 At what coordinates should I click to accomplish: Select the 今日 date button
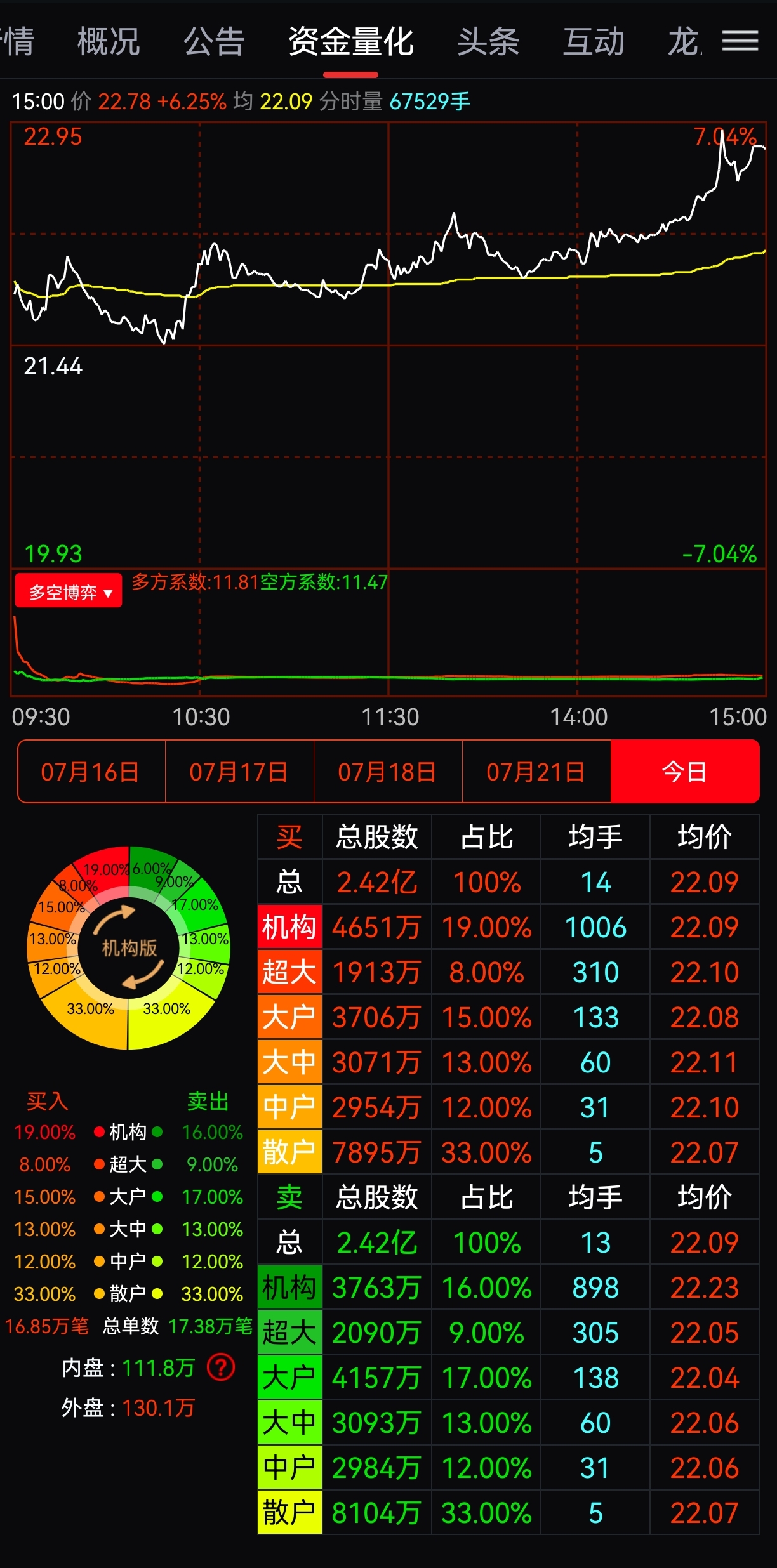point(685,772)
